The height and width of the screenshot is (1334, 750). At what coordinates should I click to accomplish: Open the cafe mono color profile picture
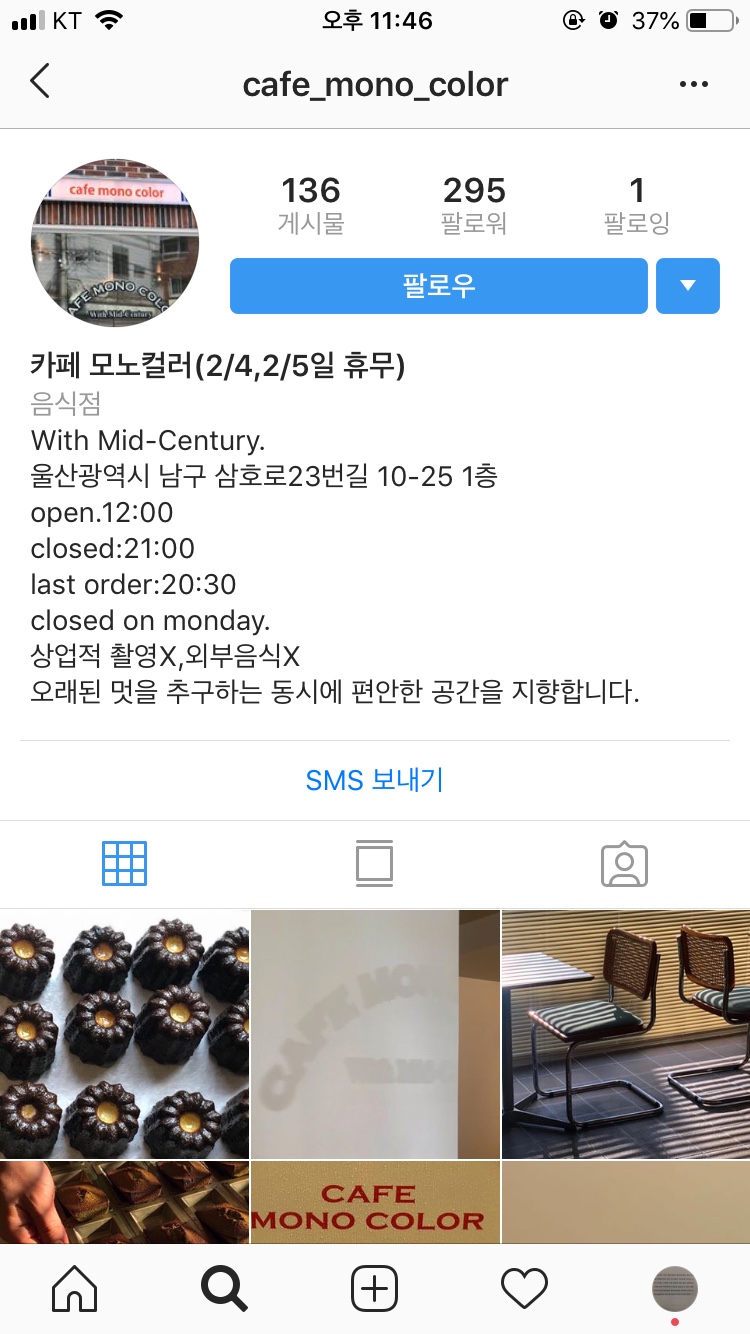(115, 243)
